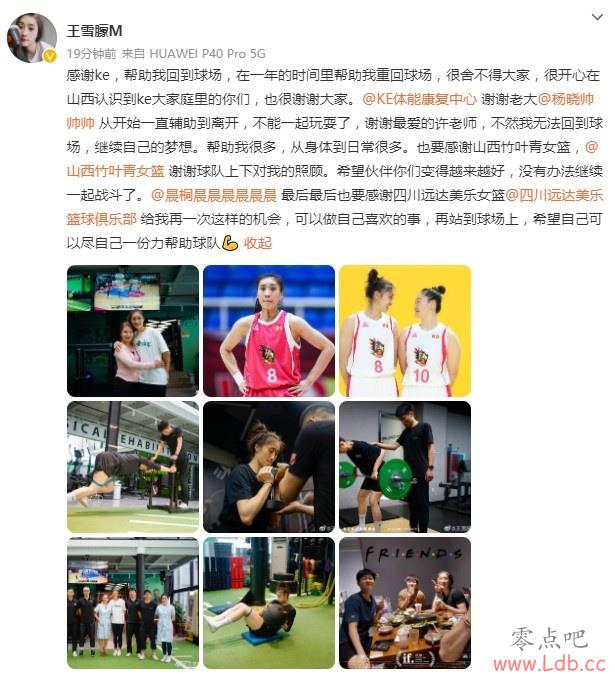Open 王雪朦M's profile avatar

click(x=32, y=39)
